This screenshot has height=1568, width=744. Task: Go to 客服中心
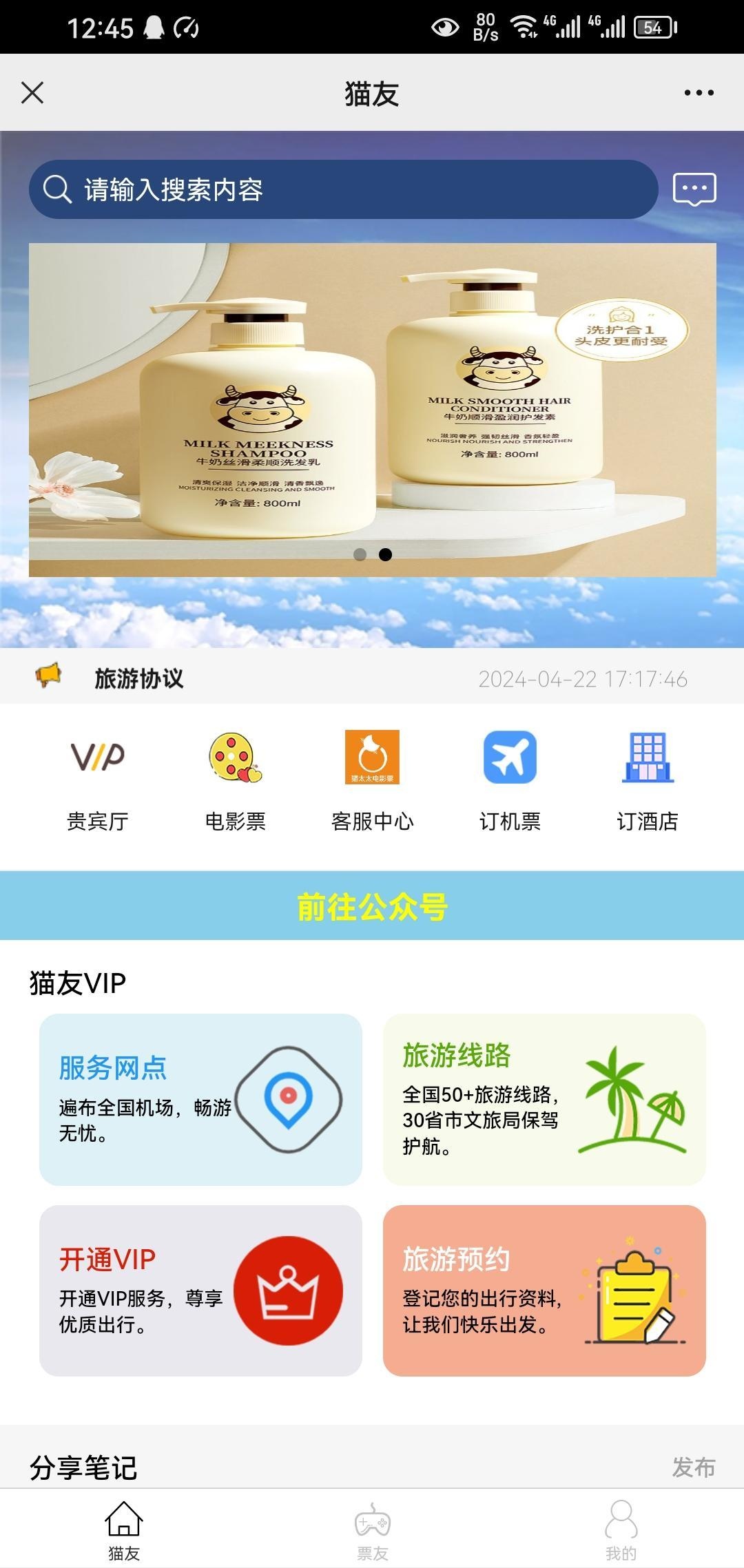372,781
